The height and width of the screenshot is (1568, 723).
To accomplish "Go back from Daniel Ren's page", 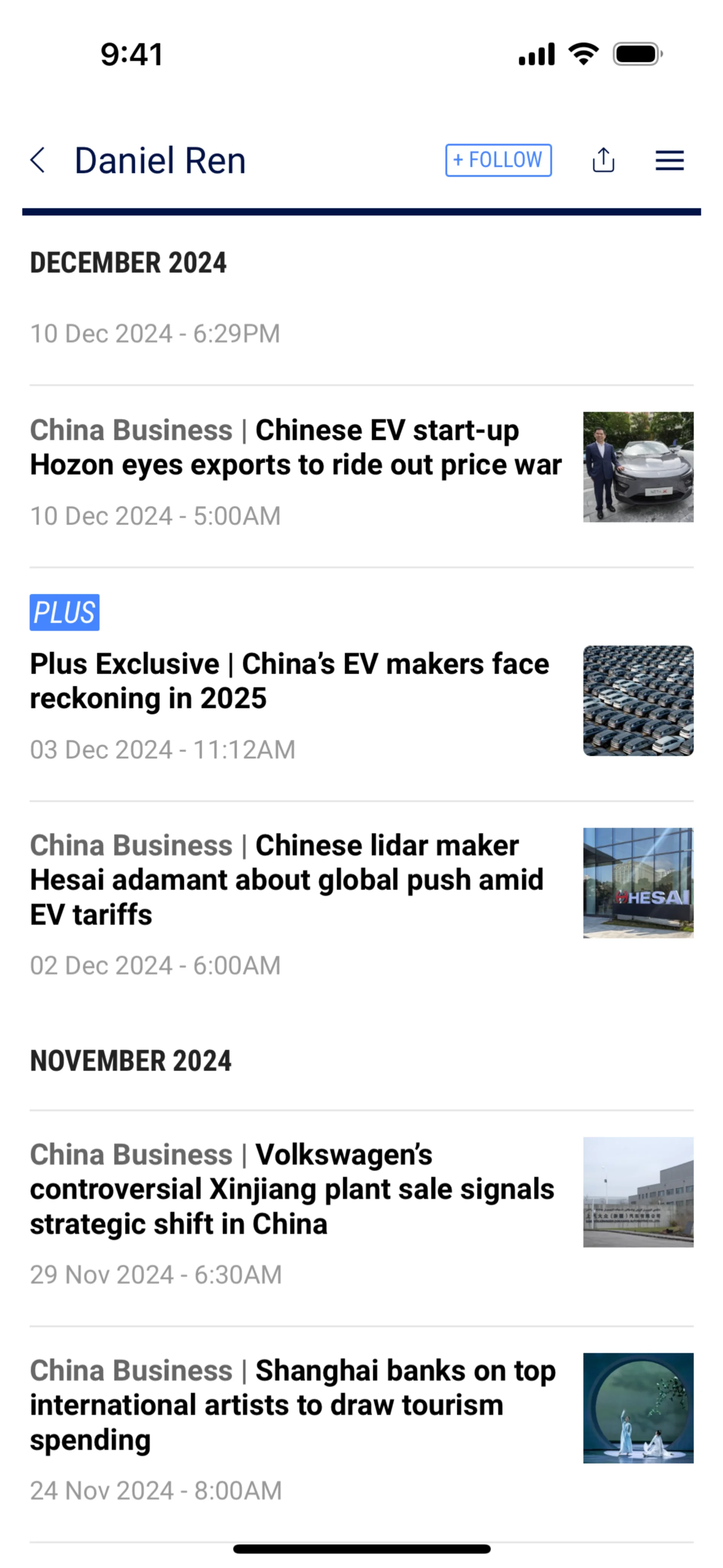I will point(38,161).
